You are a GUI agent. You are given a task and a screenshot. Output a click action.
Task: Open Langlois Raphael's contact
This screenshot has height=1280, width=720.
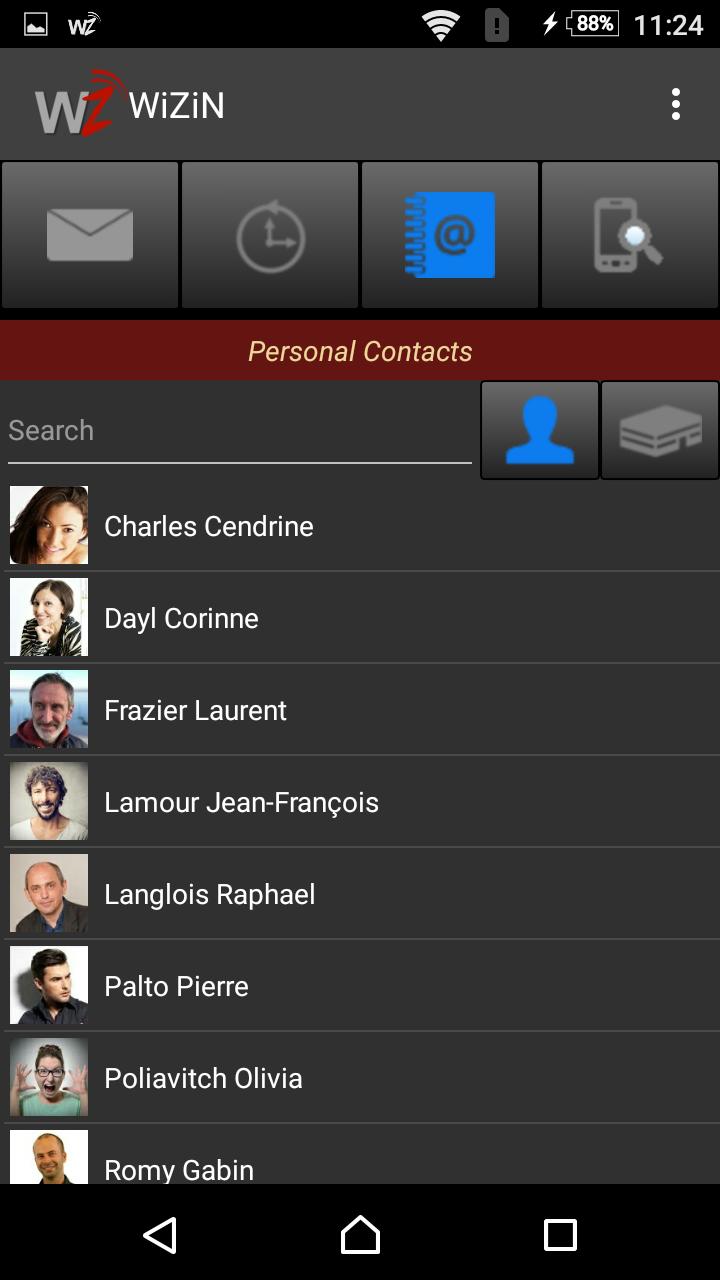[x=360, y=894]
